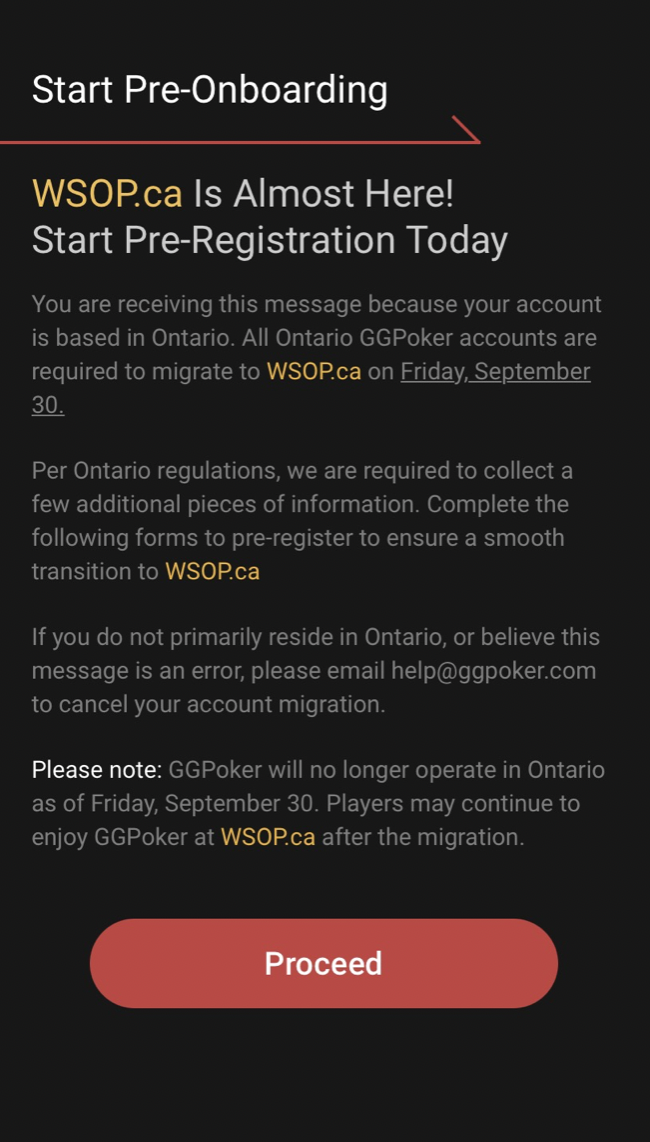This screenshot has height=1142, width=650.
Task: Open the underlined Friday, September 30 link
Action: pos(495,372)
